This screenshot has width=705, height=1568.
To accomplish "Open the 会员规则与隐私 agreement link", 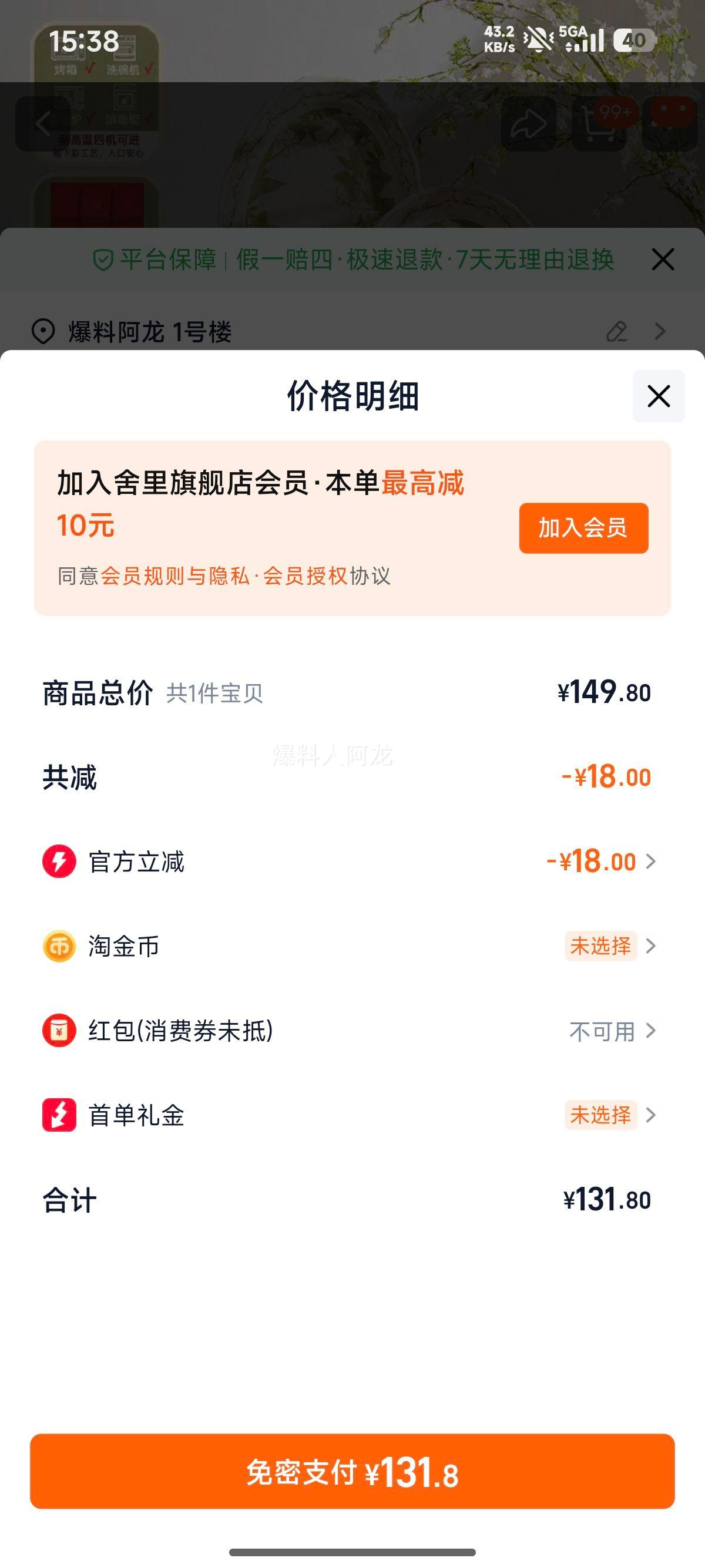I will click(175, 576).
